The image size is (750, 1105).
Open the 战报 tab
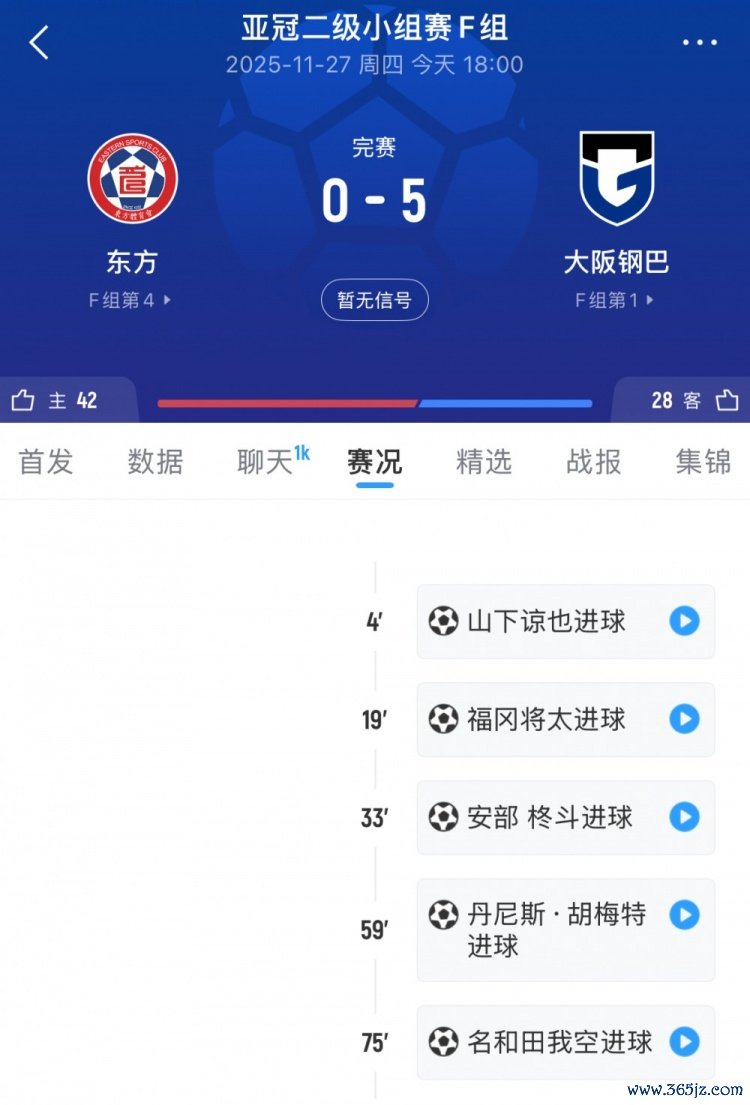click(593, 461)
